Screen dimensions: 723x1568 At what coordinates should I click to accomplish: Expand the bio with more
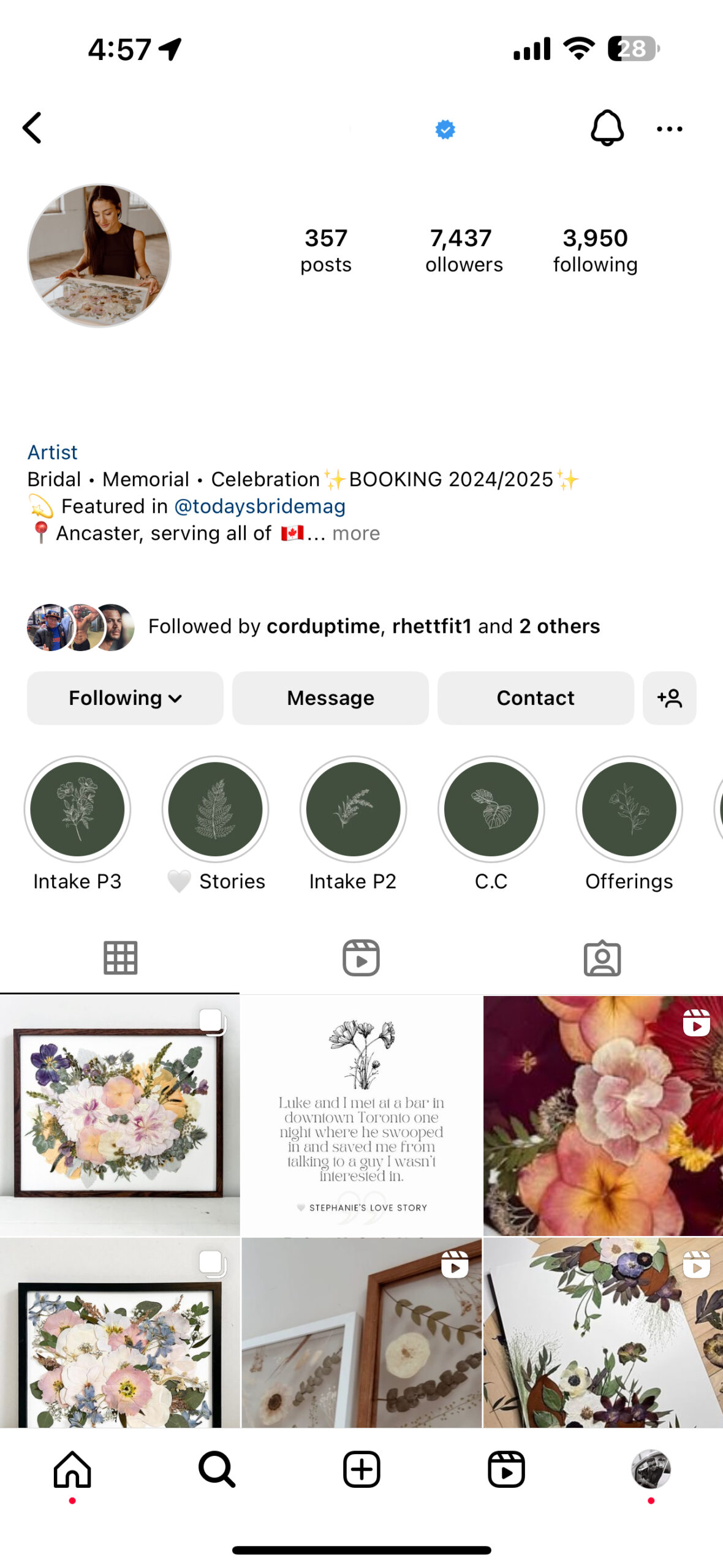point(356,533)
